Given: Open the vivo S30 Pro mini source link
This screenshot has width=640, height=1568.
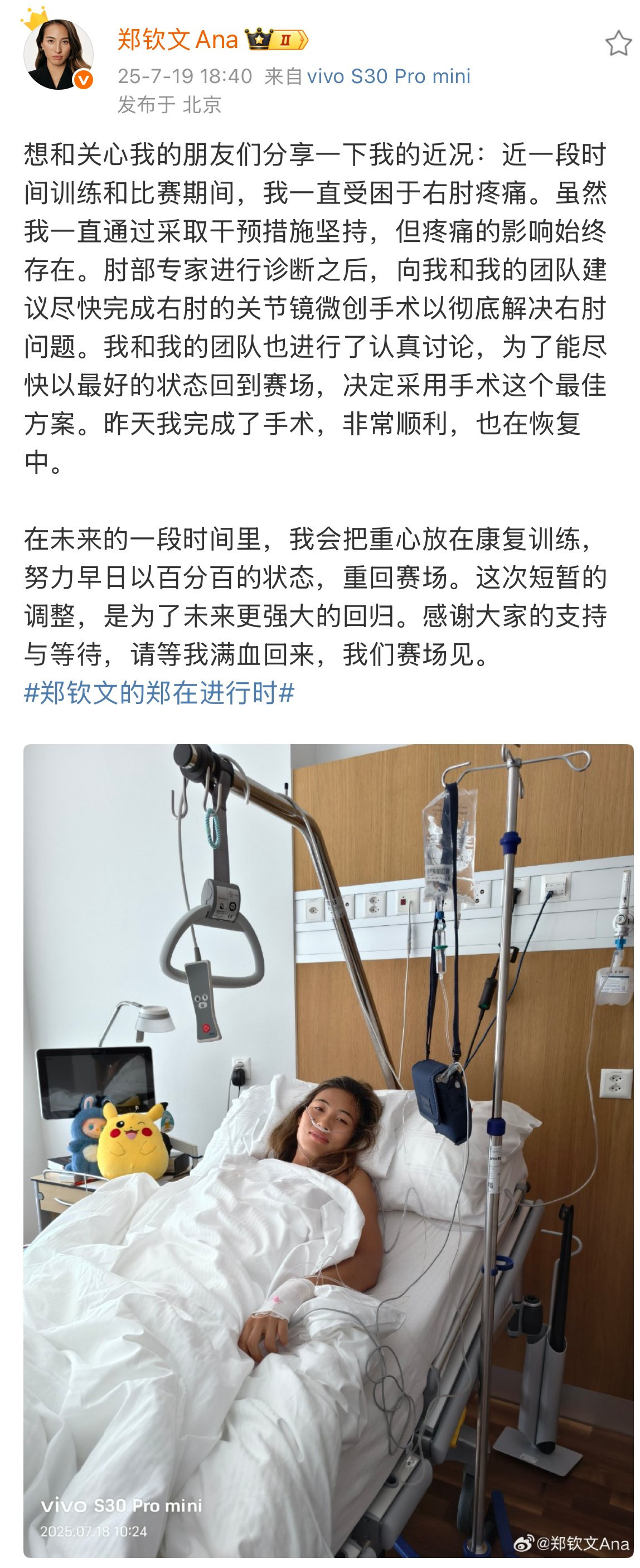Looking at the screenshot, I should coord(388,76).
